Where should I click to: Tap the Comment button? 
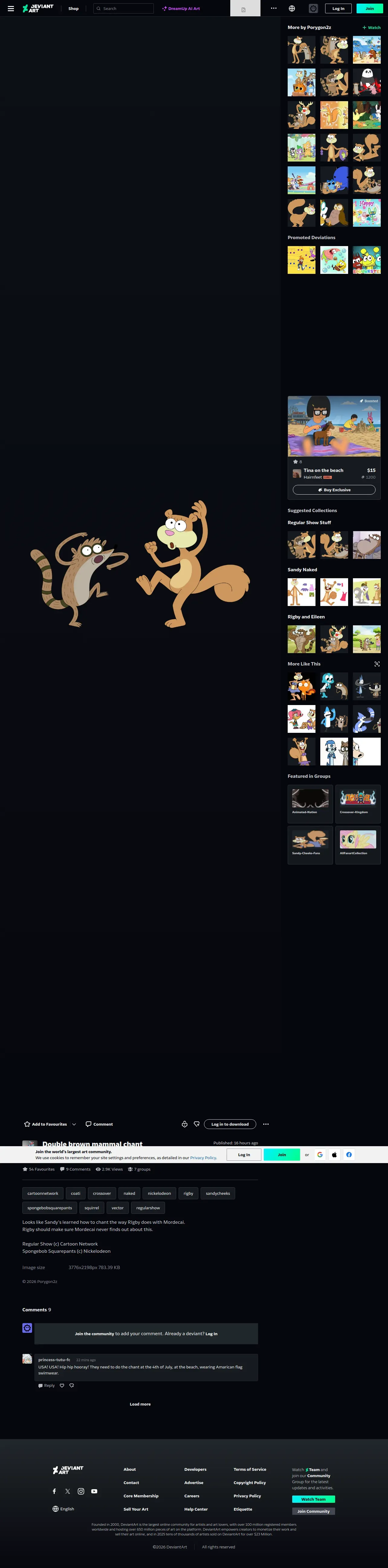(99, 1124)
